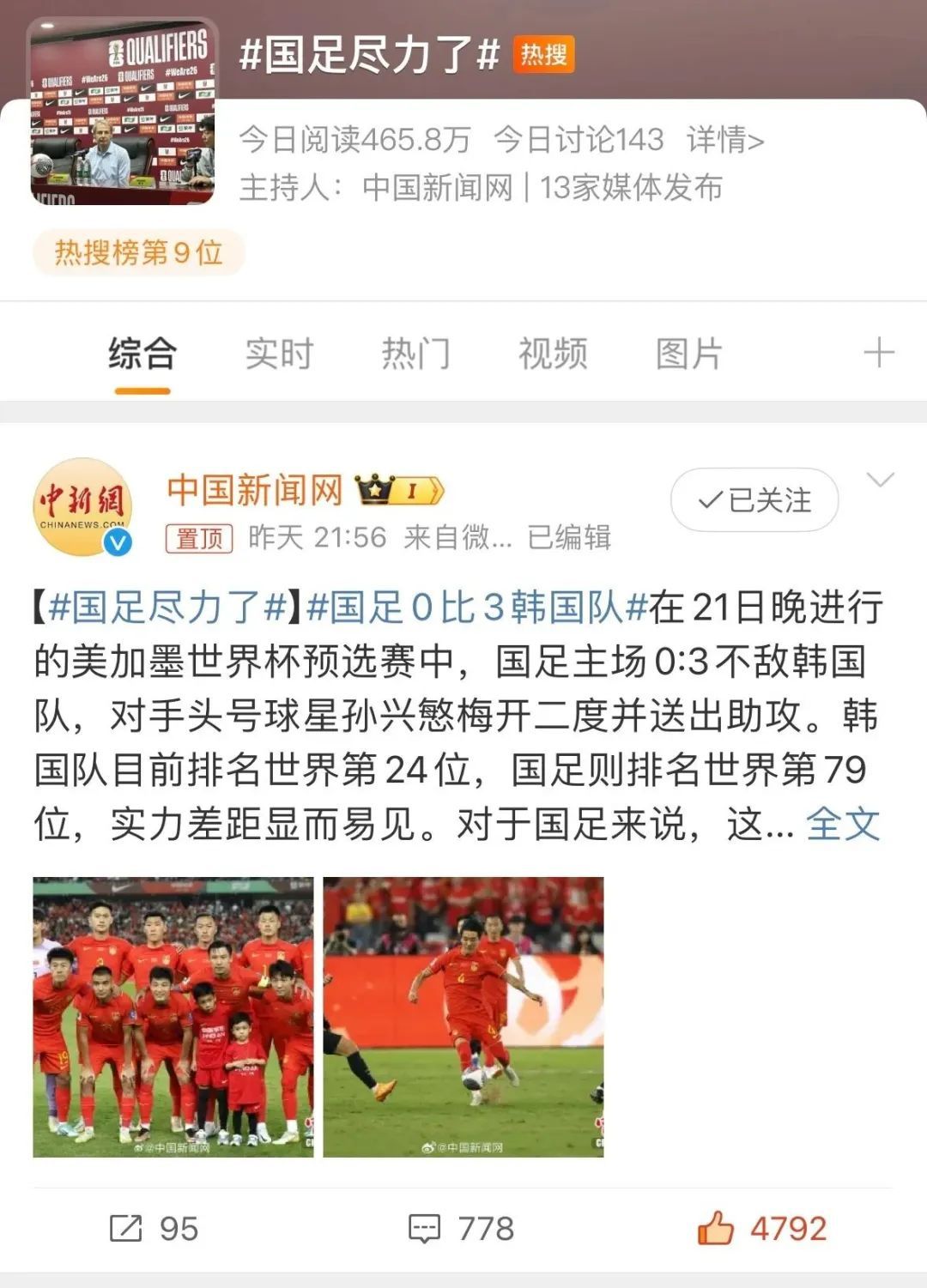Switch to the 图片 tab
Image resolution: width=927 pixels, height=1288 pixels.
(689, 354)
